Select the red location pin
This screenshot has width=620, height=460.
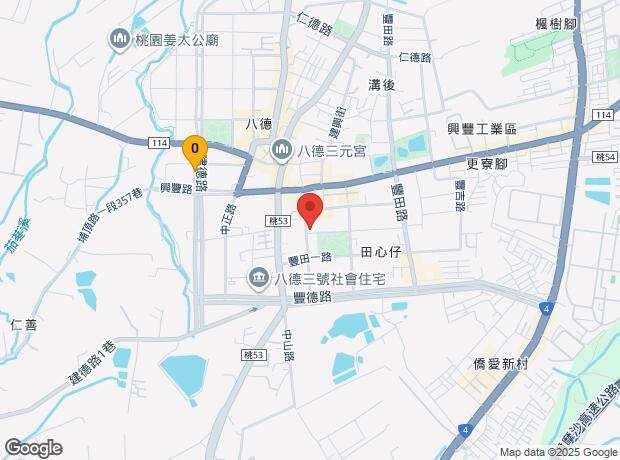coord(310,210)
